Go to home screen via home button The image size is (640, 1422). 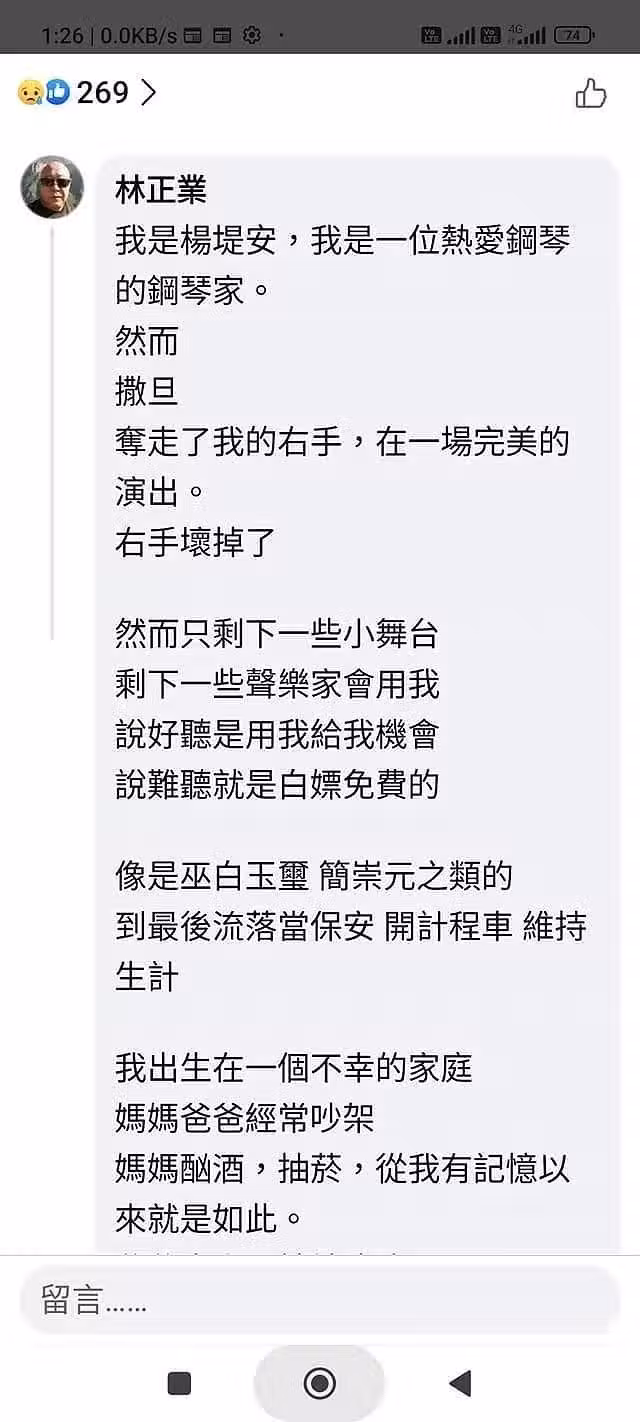[x=320, y=1383]
